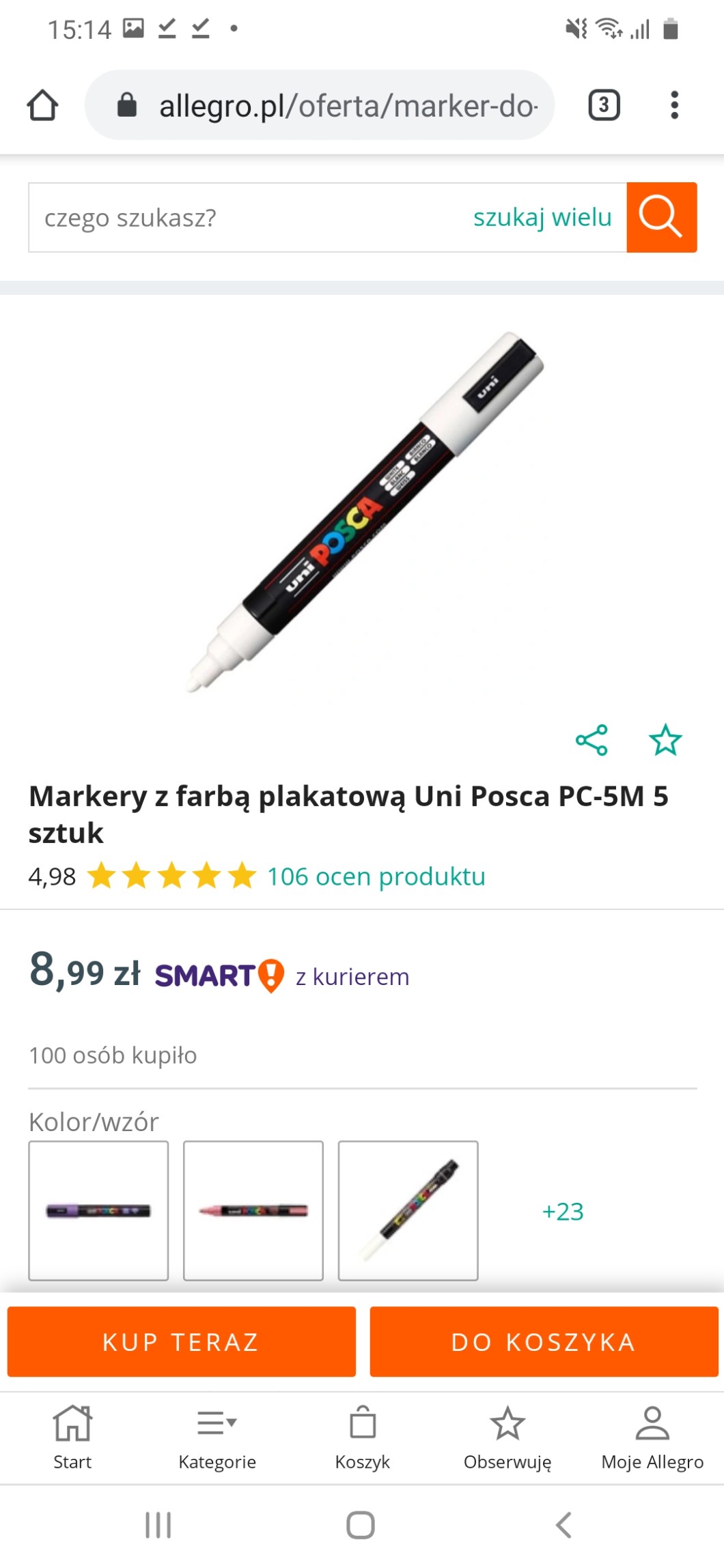Image resolution: width=724 pixels, height=1568 pixels.
Task: Add the item with DO KOSZYKA
Action: coord(544,1342)
